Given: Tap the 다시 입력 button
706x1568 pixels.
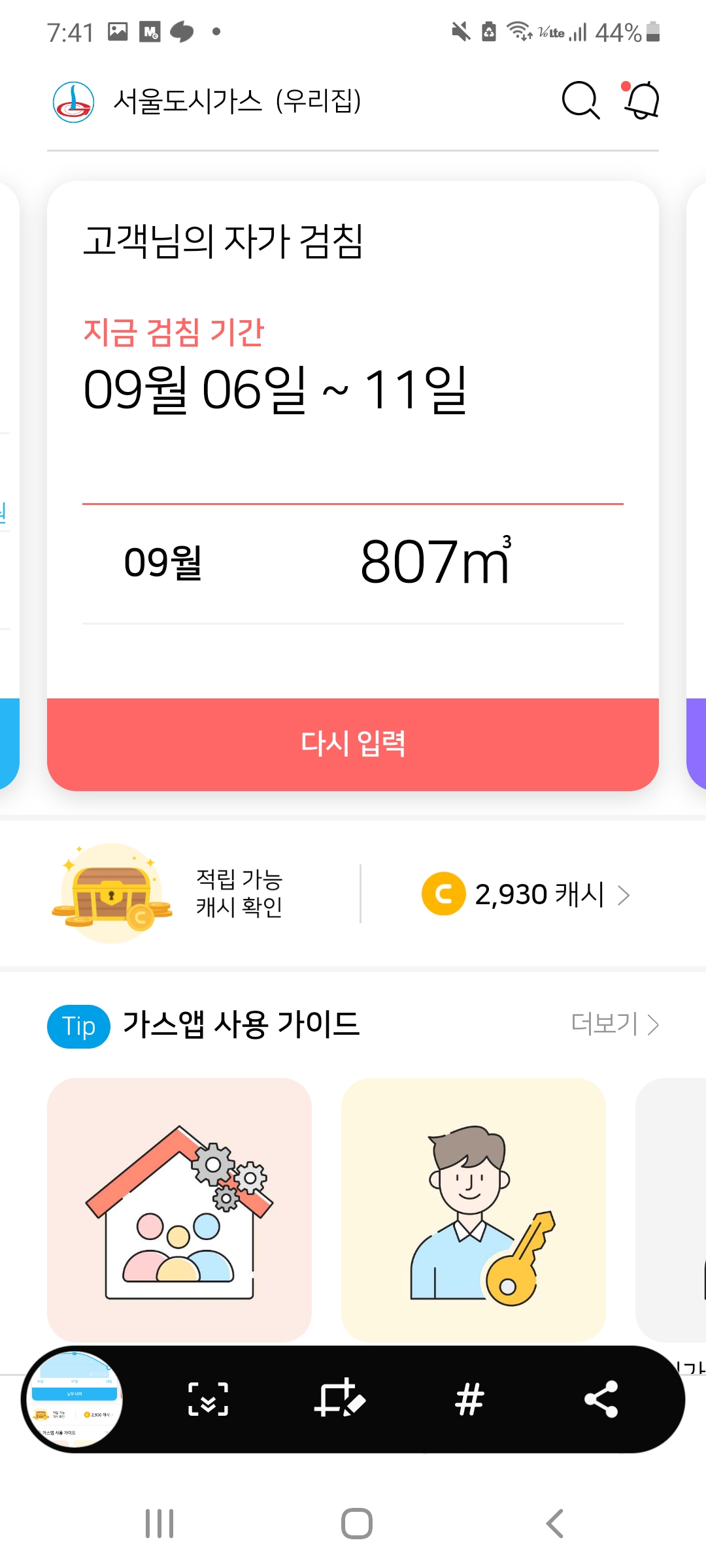Looking at the screenshot, I should click(x=353, y=743).
